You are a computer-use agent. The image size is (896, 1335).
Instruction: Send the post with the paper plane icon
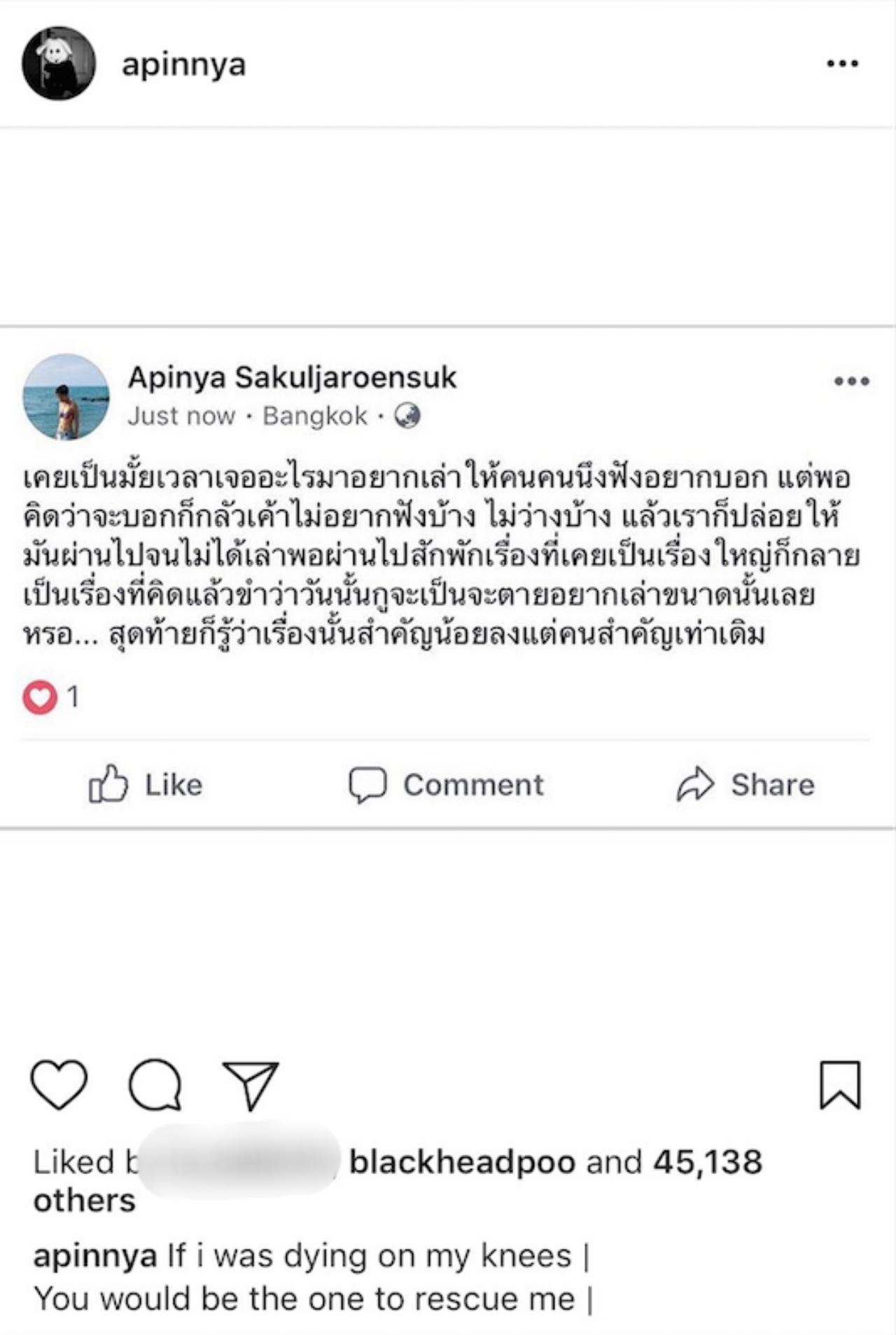point(251,1084)
